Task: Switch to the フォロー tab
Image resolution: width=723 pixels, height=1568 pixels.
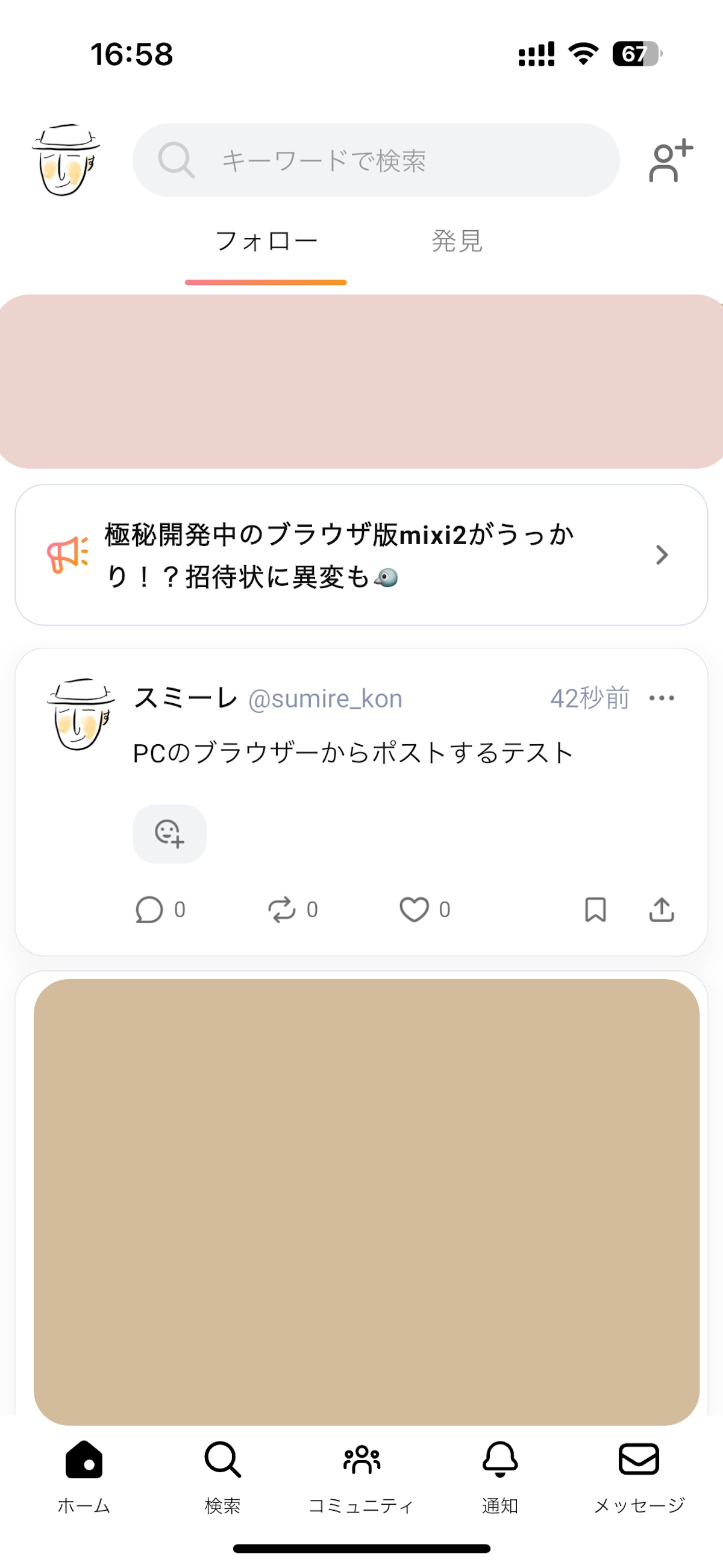Action: (x=266, y=242)
